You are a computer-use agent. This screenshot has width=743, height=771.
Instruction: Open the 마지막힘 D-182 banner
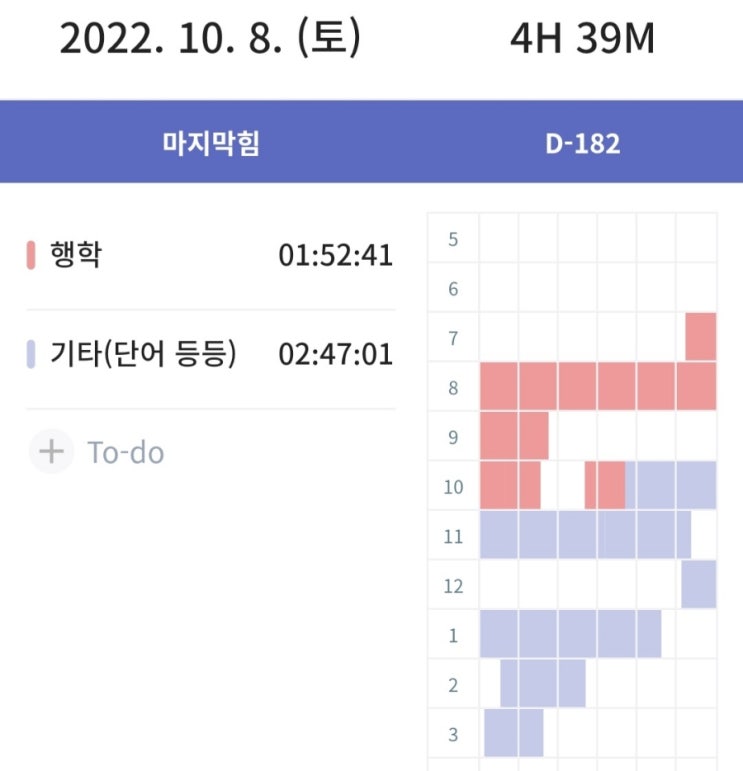(371, 142)
